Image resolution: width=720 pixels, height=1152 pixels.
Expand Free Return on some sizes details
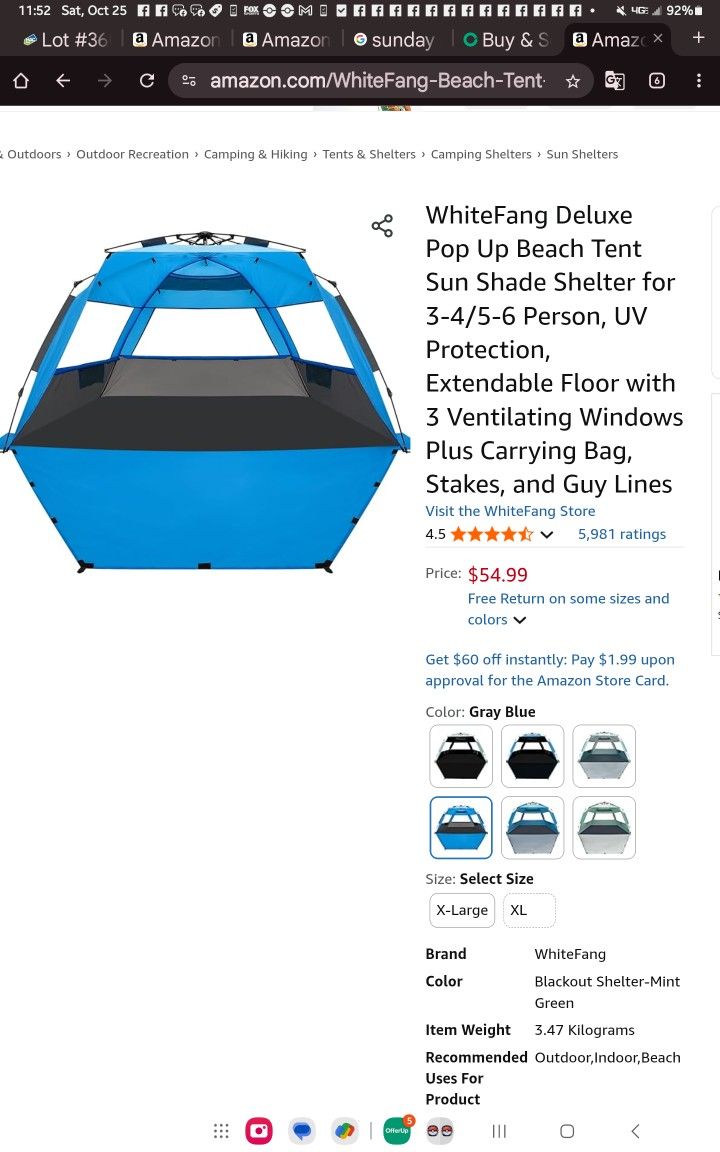[520, 619]
